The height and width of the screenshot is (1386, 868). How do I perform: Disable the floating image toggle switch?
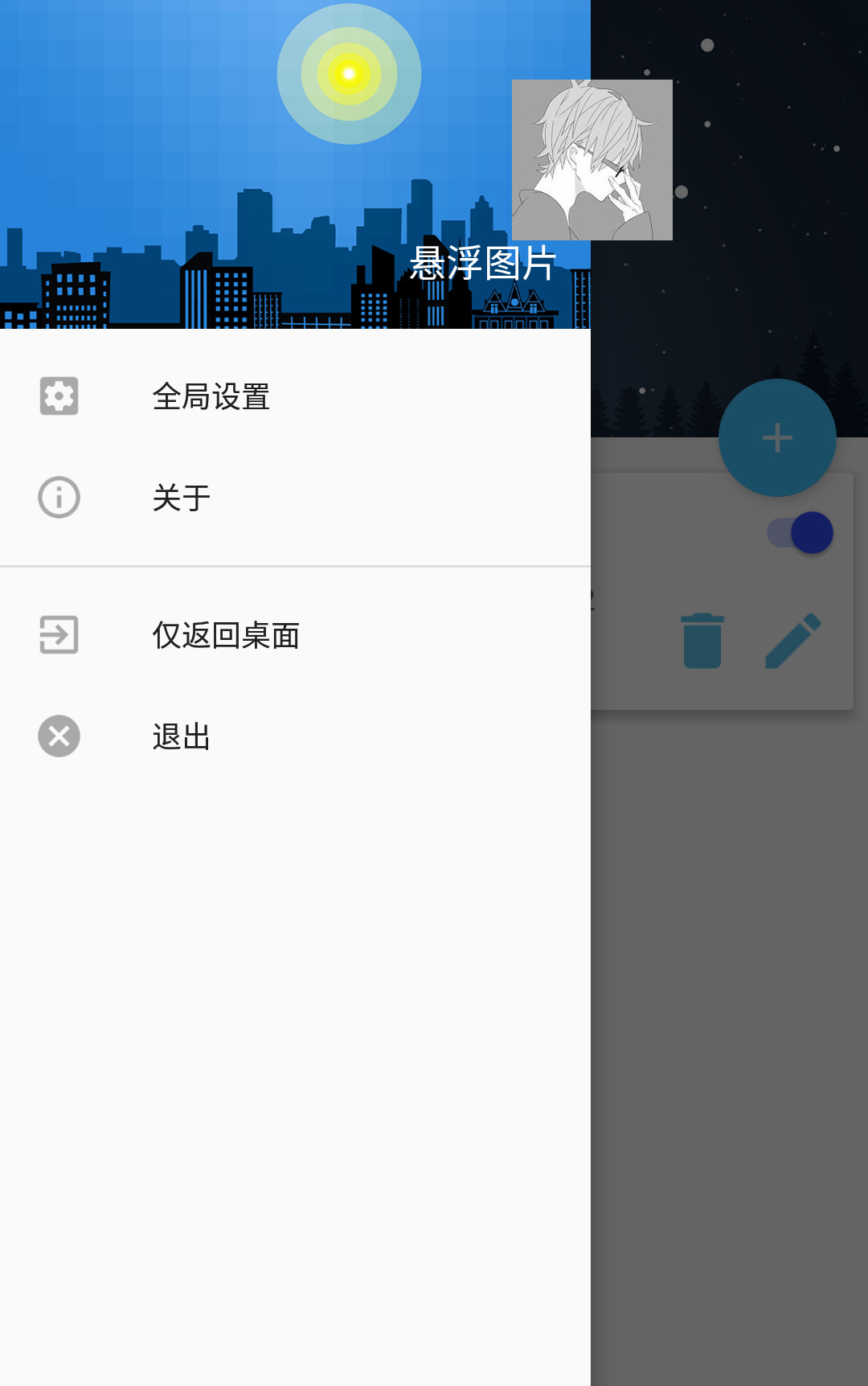click(x=800, y=531)
